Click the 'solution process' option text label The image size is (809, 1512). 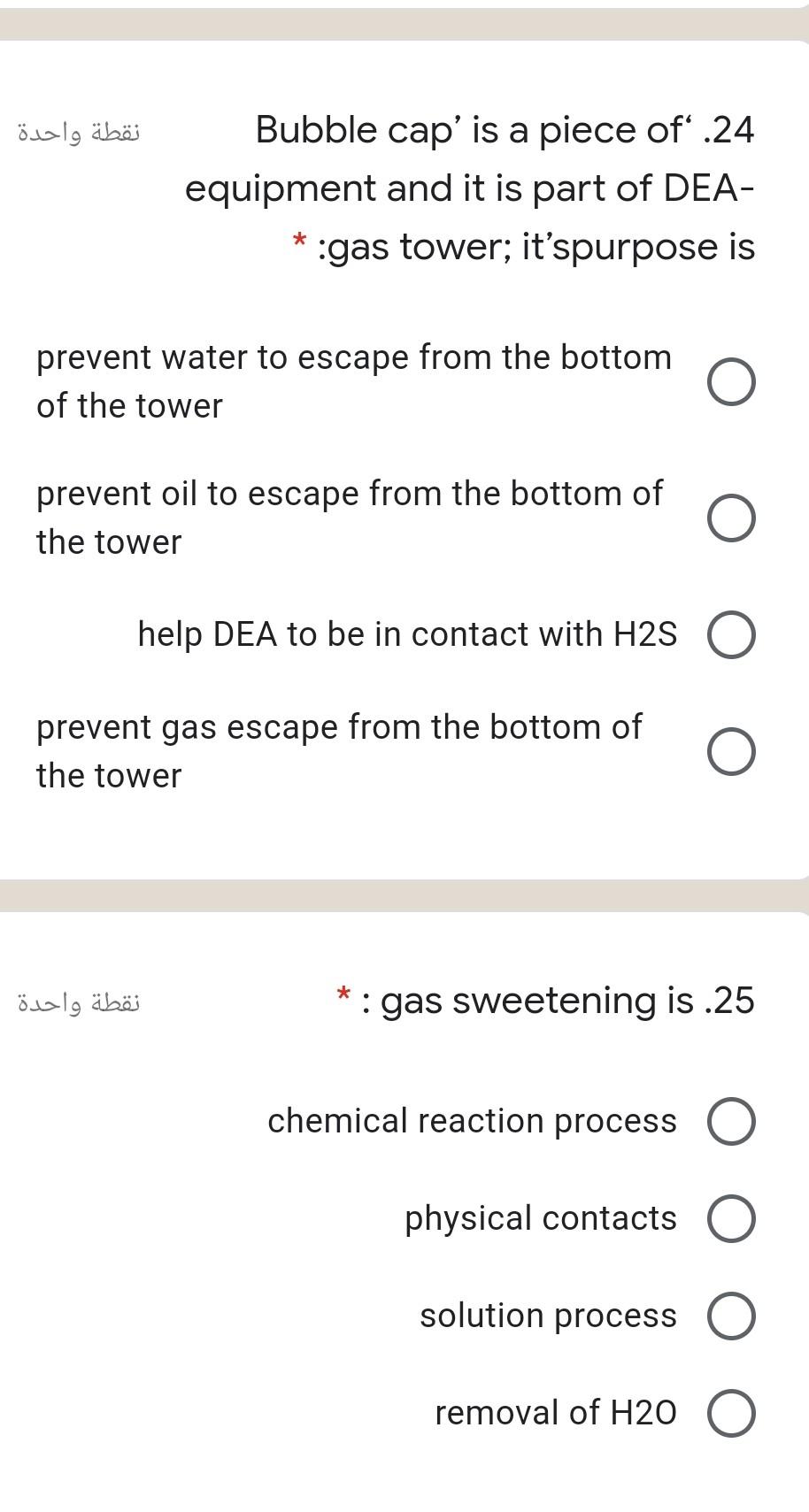pos(547,1315)
